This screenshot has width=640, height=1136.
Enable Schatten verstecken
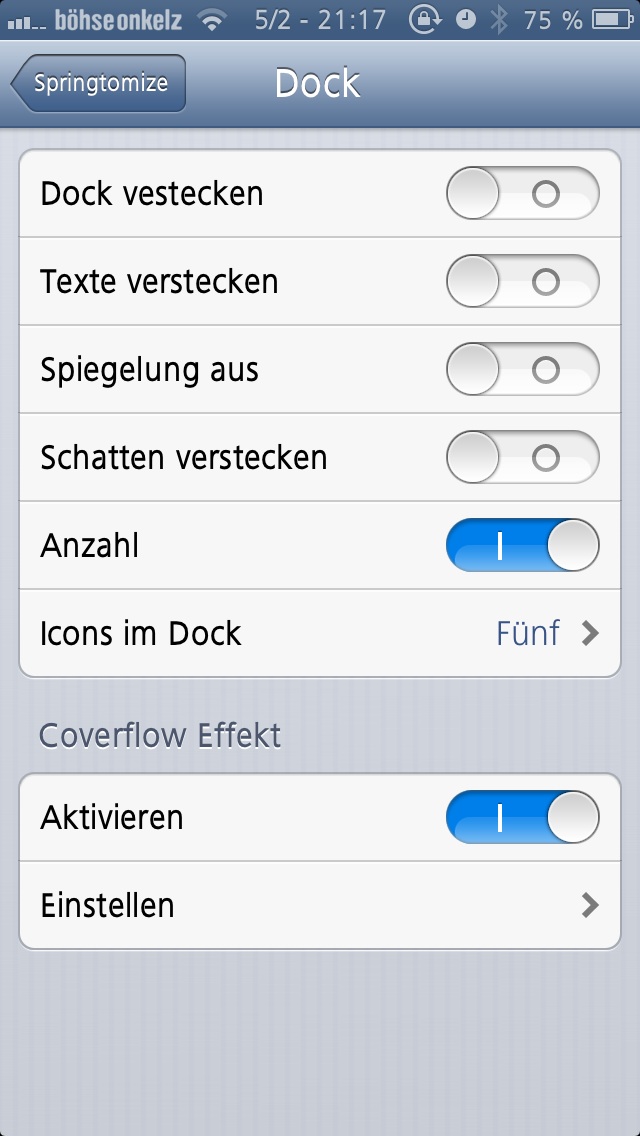tap(522, 458)
